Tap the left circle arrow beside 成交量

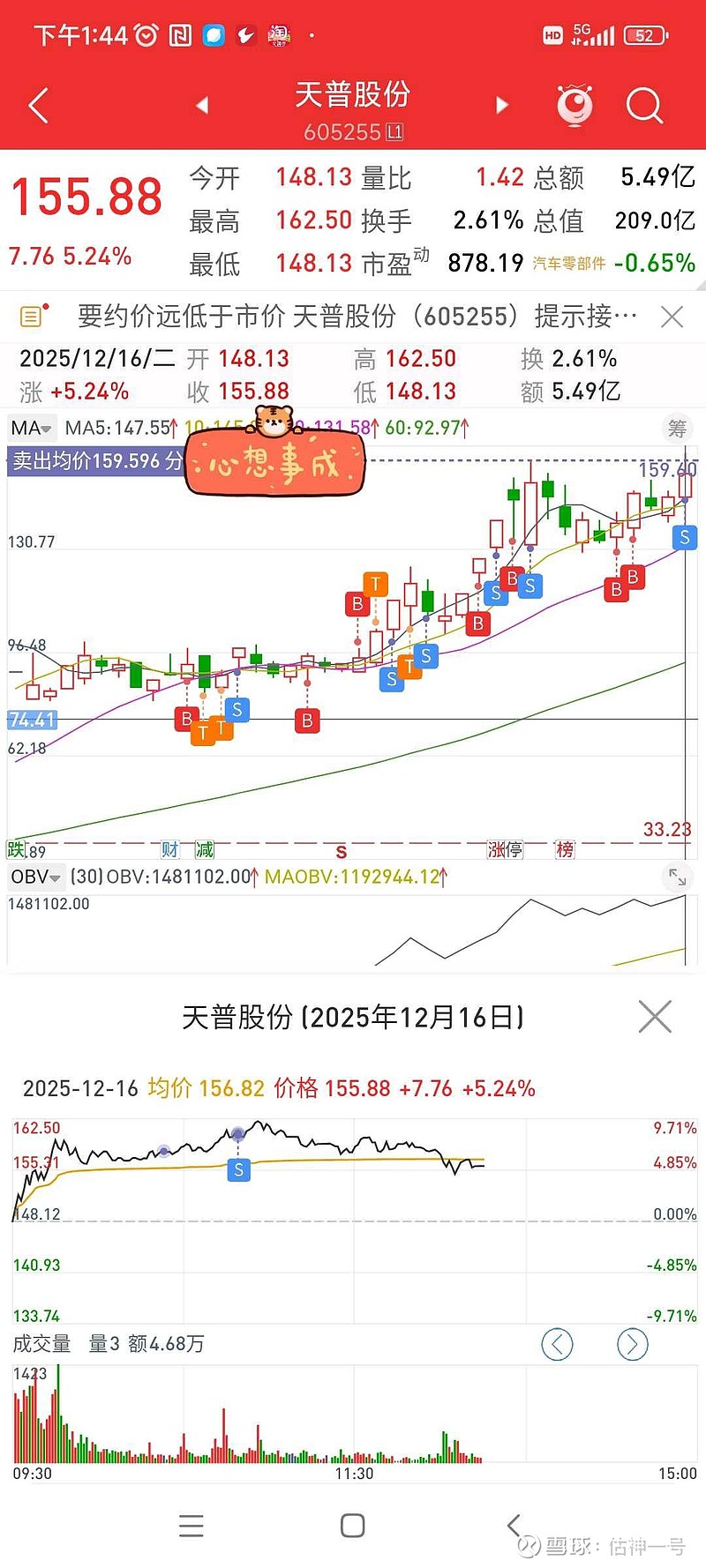(557, 1345)
